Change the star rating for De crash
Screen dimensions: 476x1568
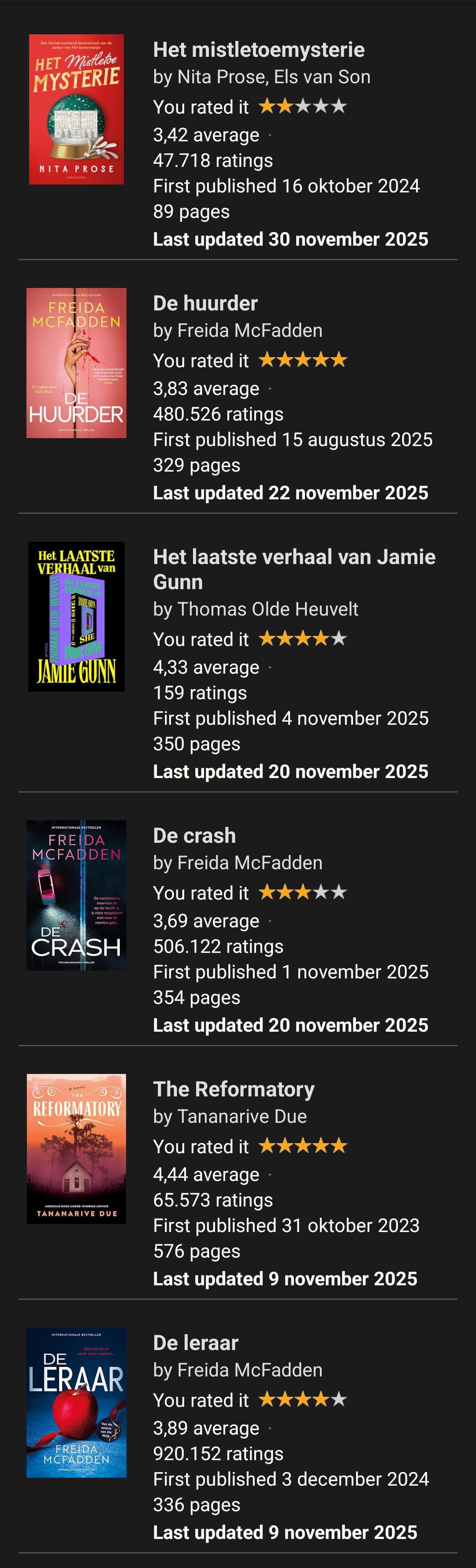(x=302, y=893)
